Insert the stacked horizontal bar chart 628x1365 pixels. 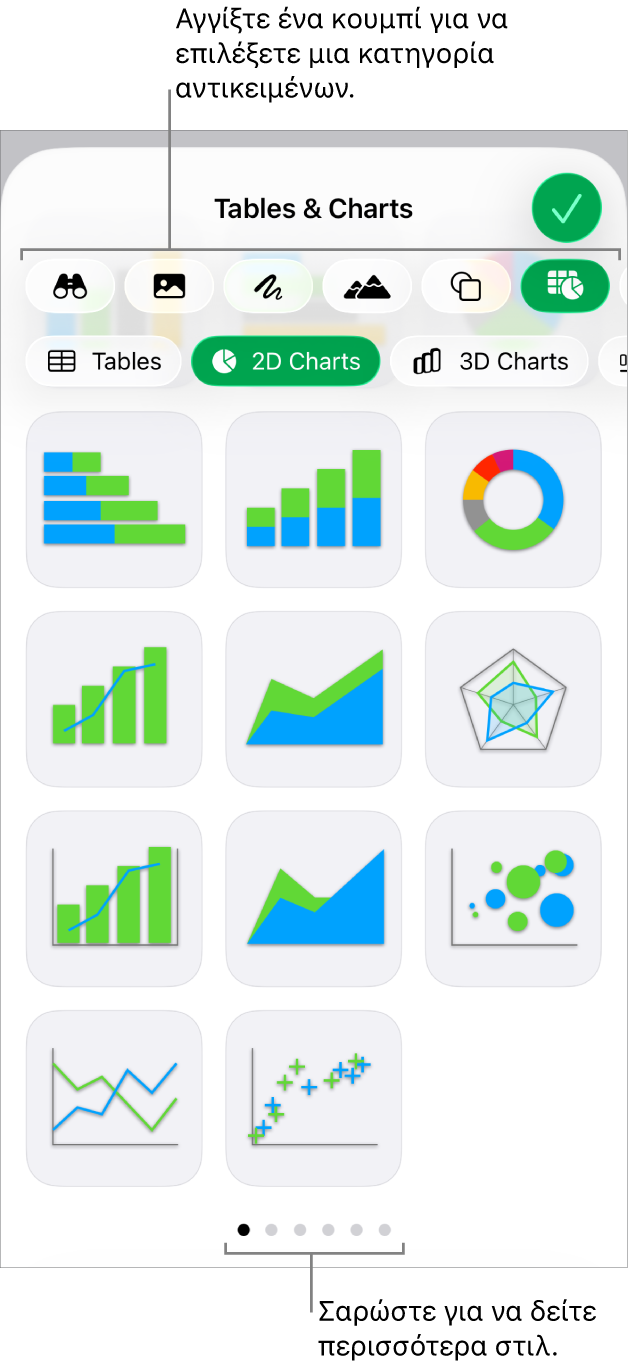(114, 499)
